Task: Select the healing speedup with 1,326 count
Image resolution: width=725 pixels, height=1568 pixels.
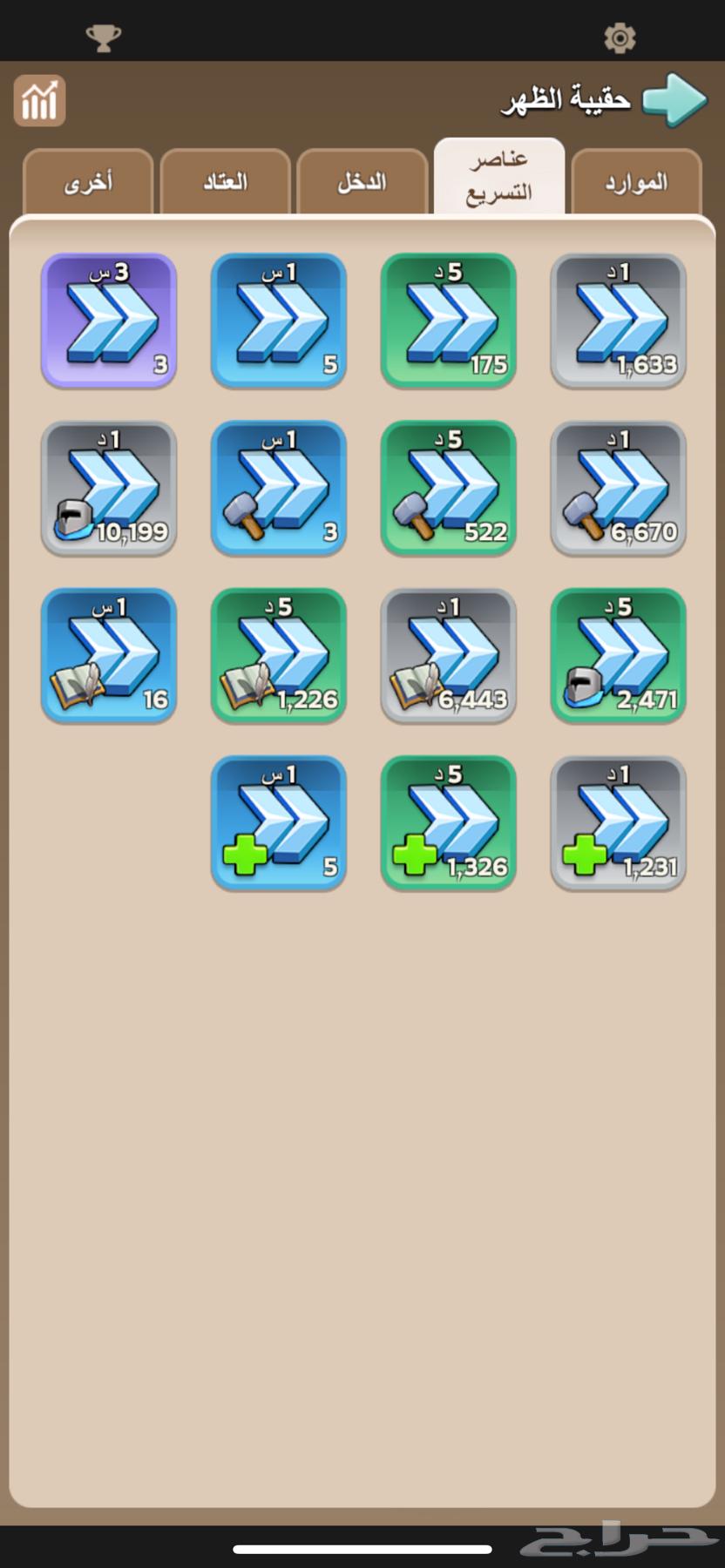Action: (448, 822)
